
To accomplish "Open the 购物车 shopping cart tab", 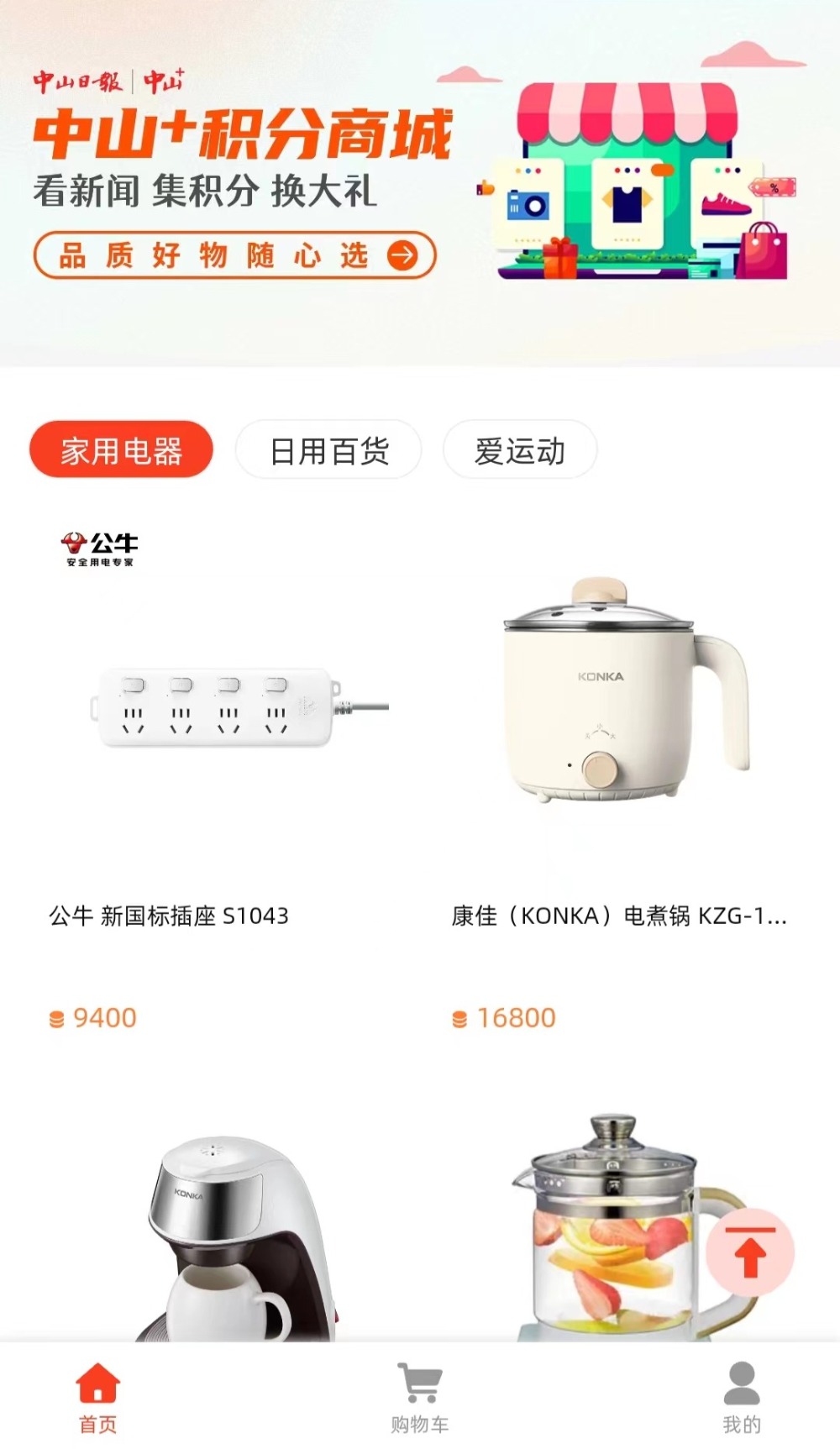I will pyautogui.click(x=420, y=1398).
